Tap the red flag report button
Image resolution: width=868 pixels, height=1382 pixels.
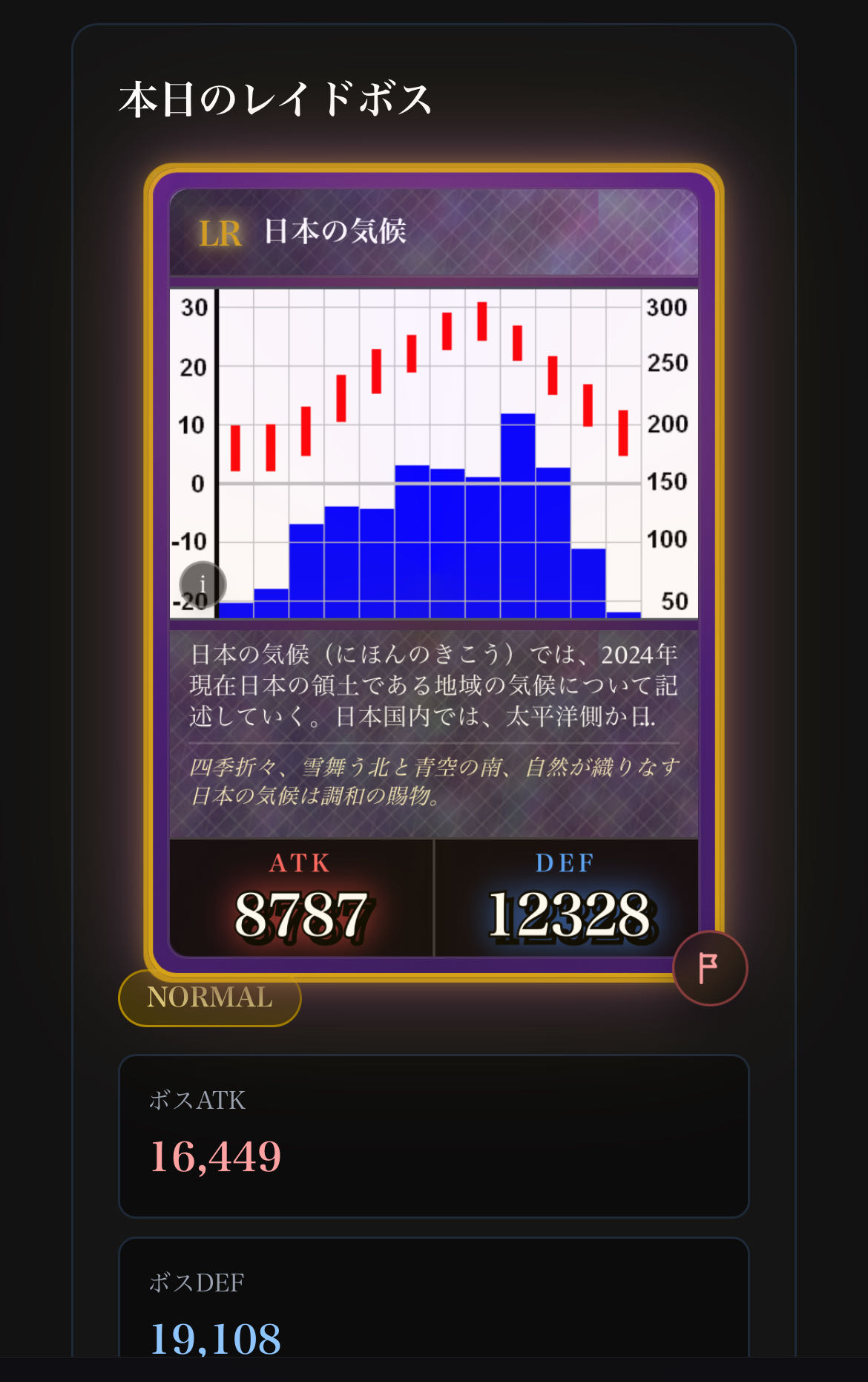(710, 968)
